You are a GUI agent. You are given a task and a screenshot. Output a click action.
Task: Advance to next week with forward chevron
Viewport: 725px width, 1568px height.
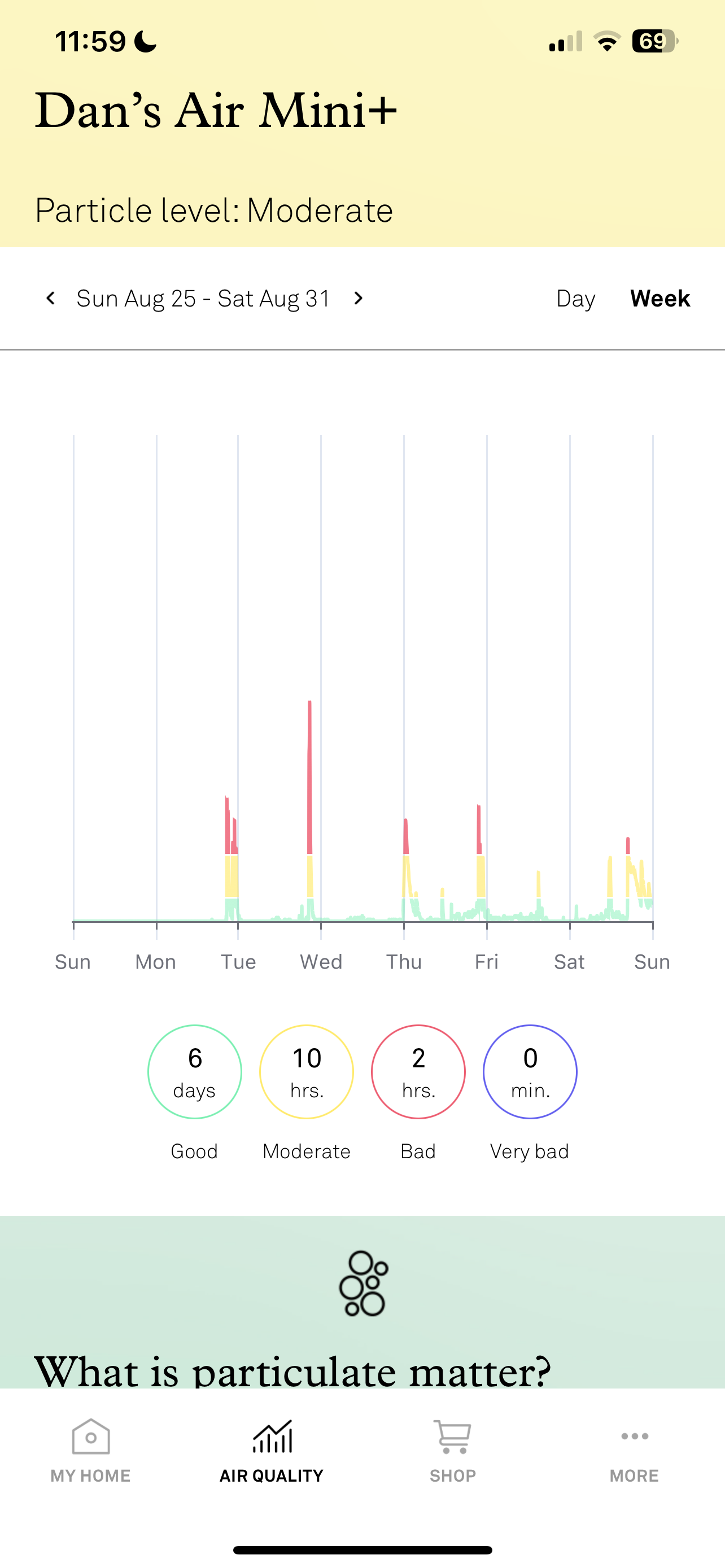pyautogui.click(x=358, y=298)
